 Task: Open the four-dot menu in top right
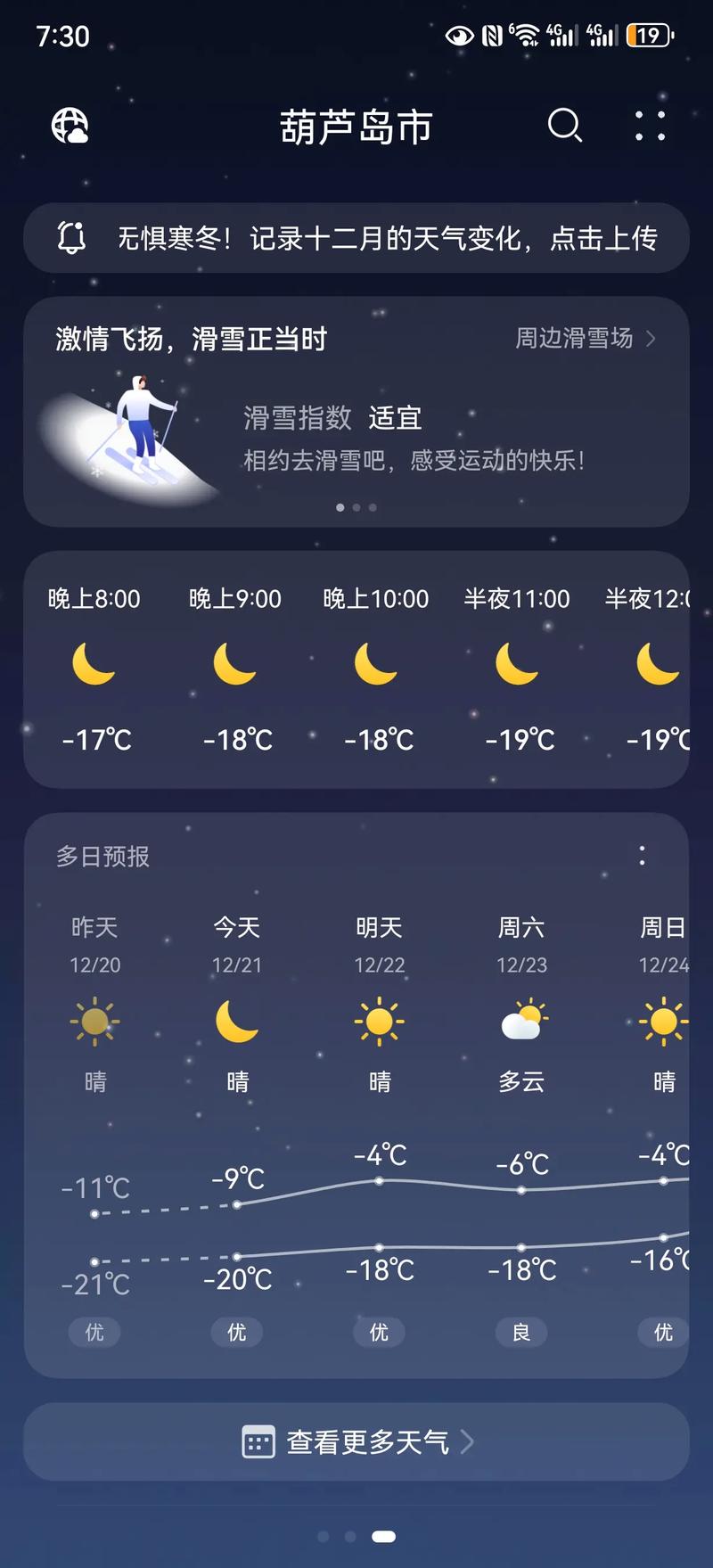[648, 126]
